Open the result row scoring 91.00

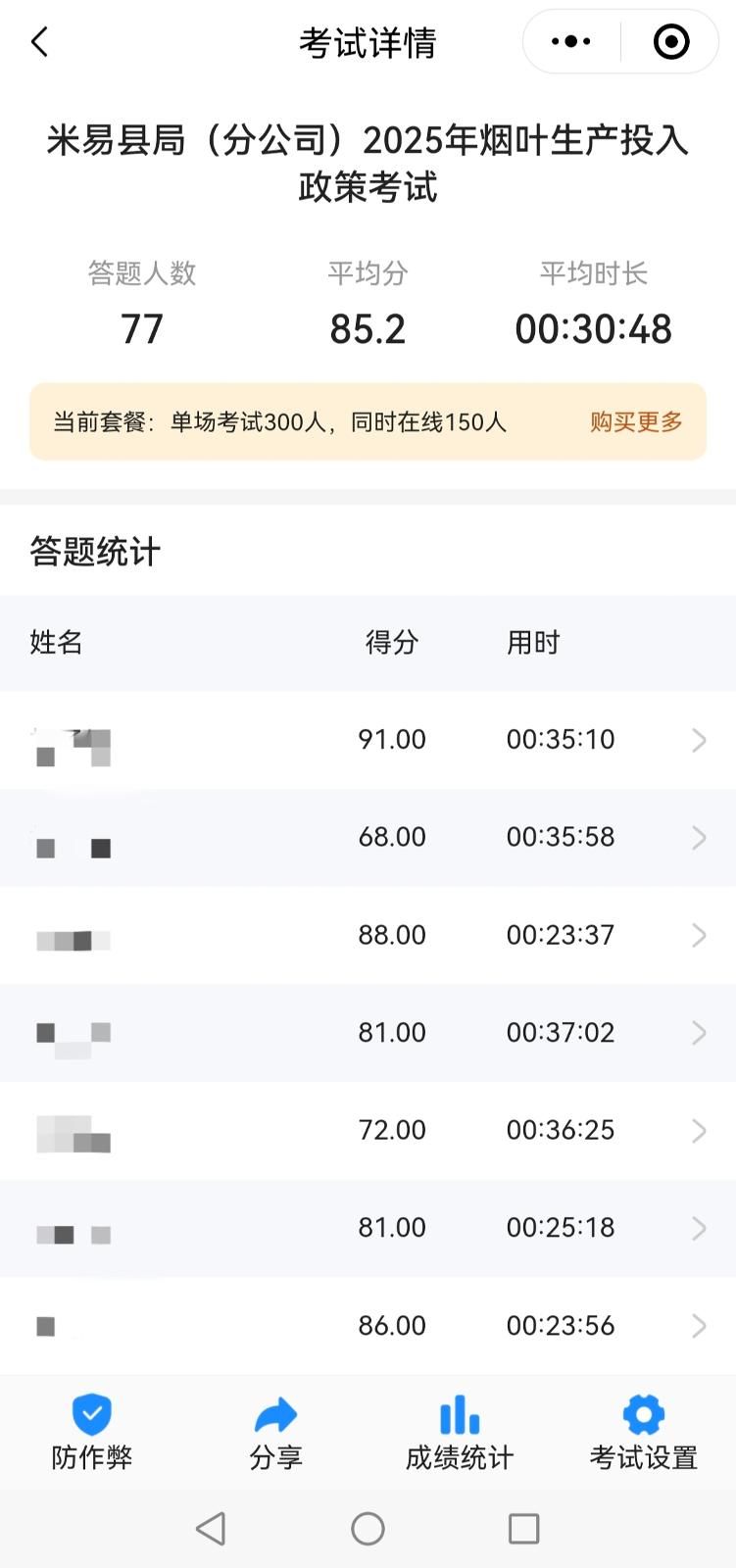tap(368, 740)
